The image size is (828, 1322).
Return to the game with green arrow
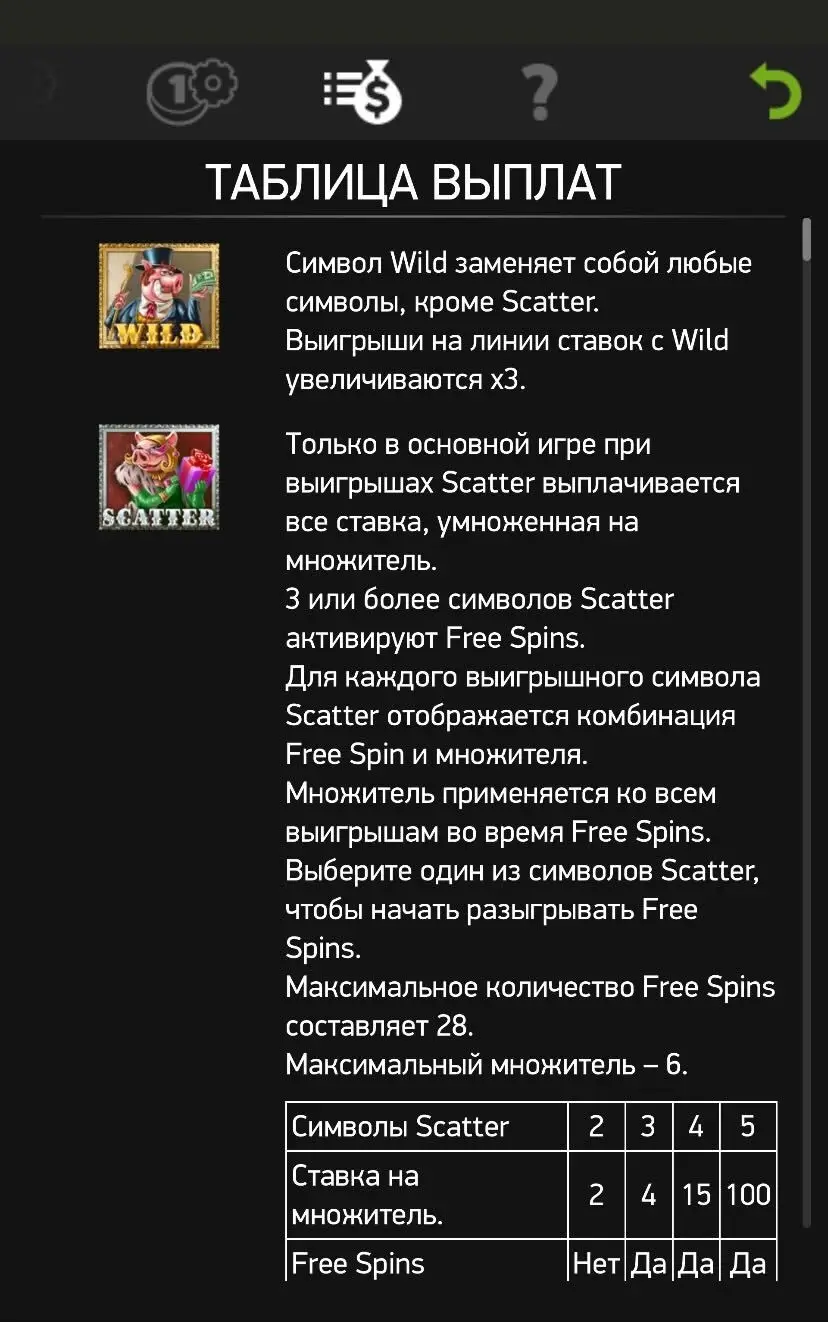click(776, 92)
